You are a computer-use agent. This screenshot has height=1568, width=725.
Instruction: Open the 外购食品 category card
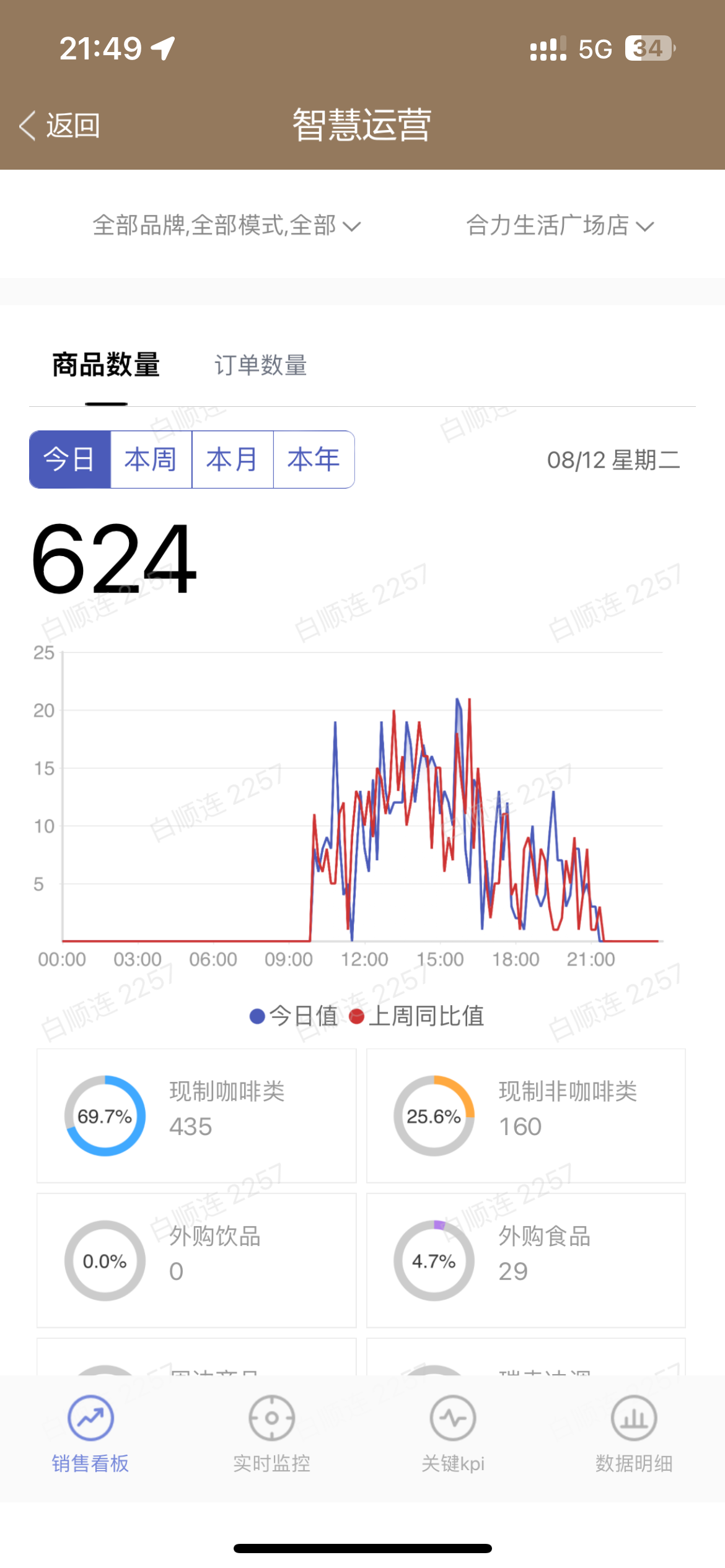click(x=525, y=1260)
